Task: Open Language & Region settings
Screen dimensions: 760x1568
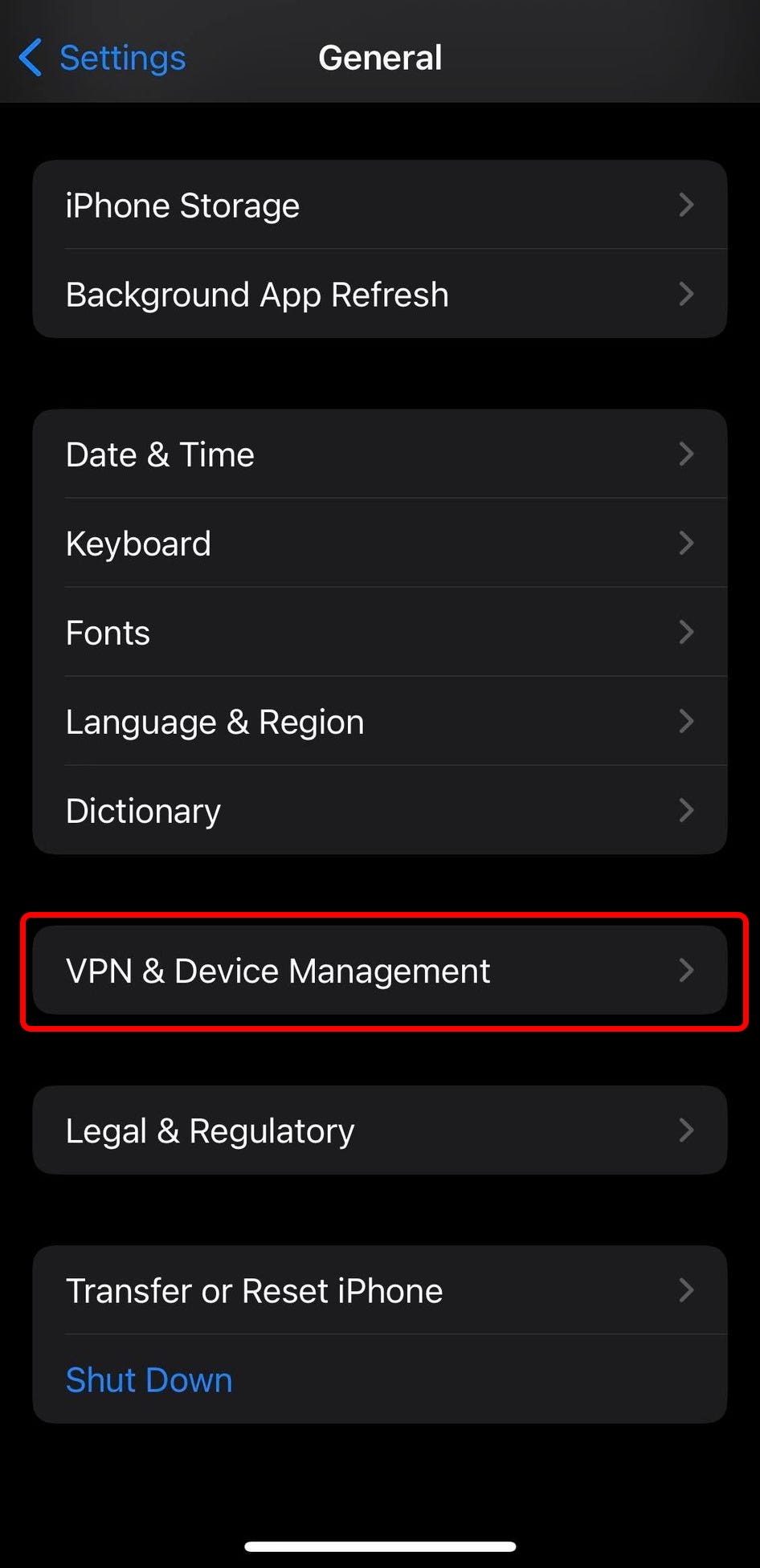Action: click(214, 721)
